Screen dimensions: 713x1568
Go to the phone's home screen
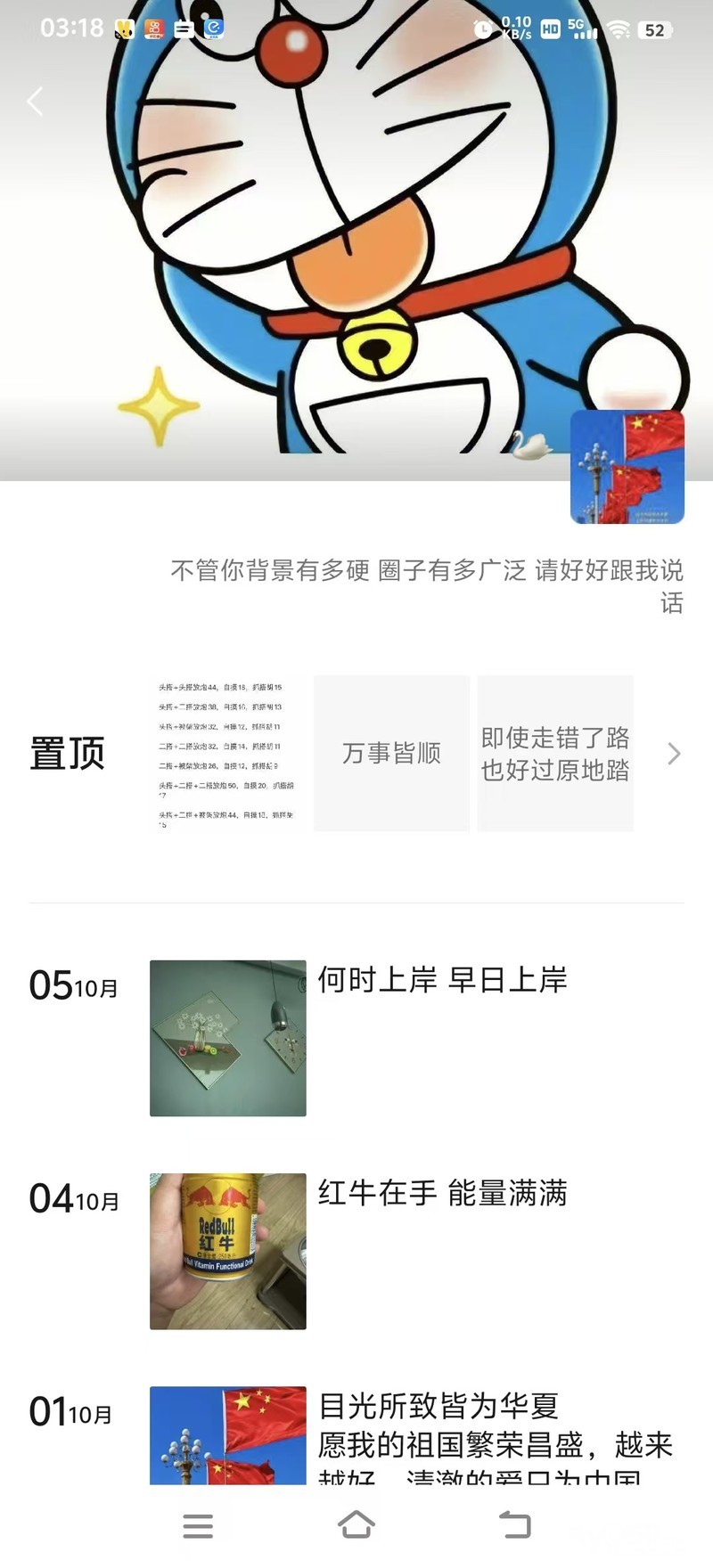point(356,1524)
